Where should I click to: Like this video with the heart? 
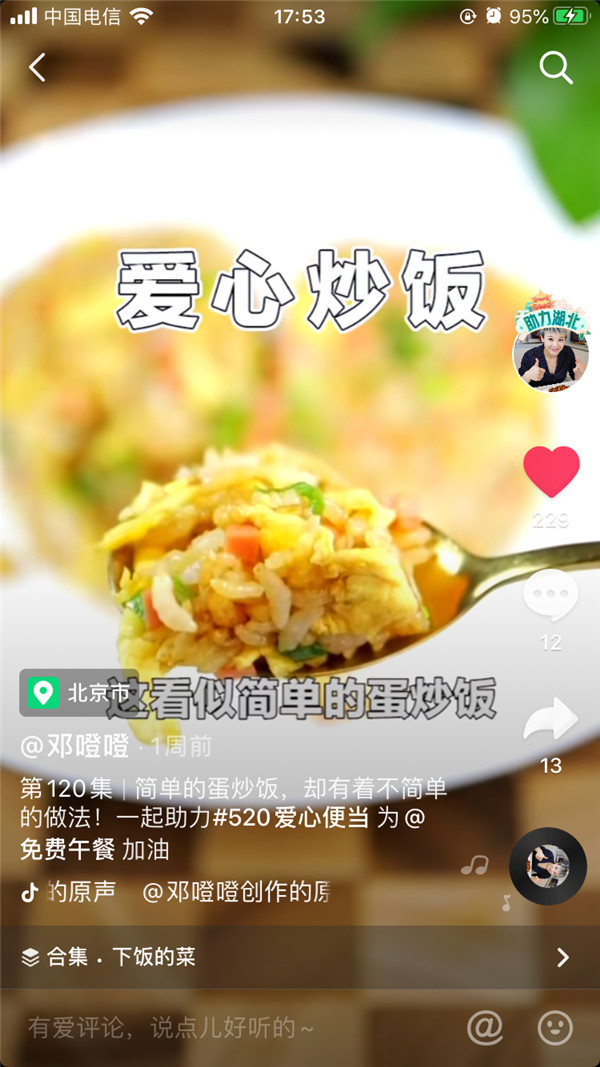coord(551,473)
